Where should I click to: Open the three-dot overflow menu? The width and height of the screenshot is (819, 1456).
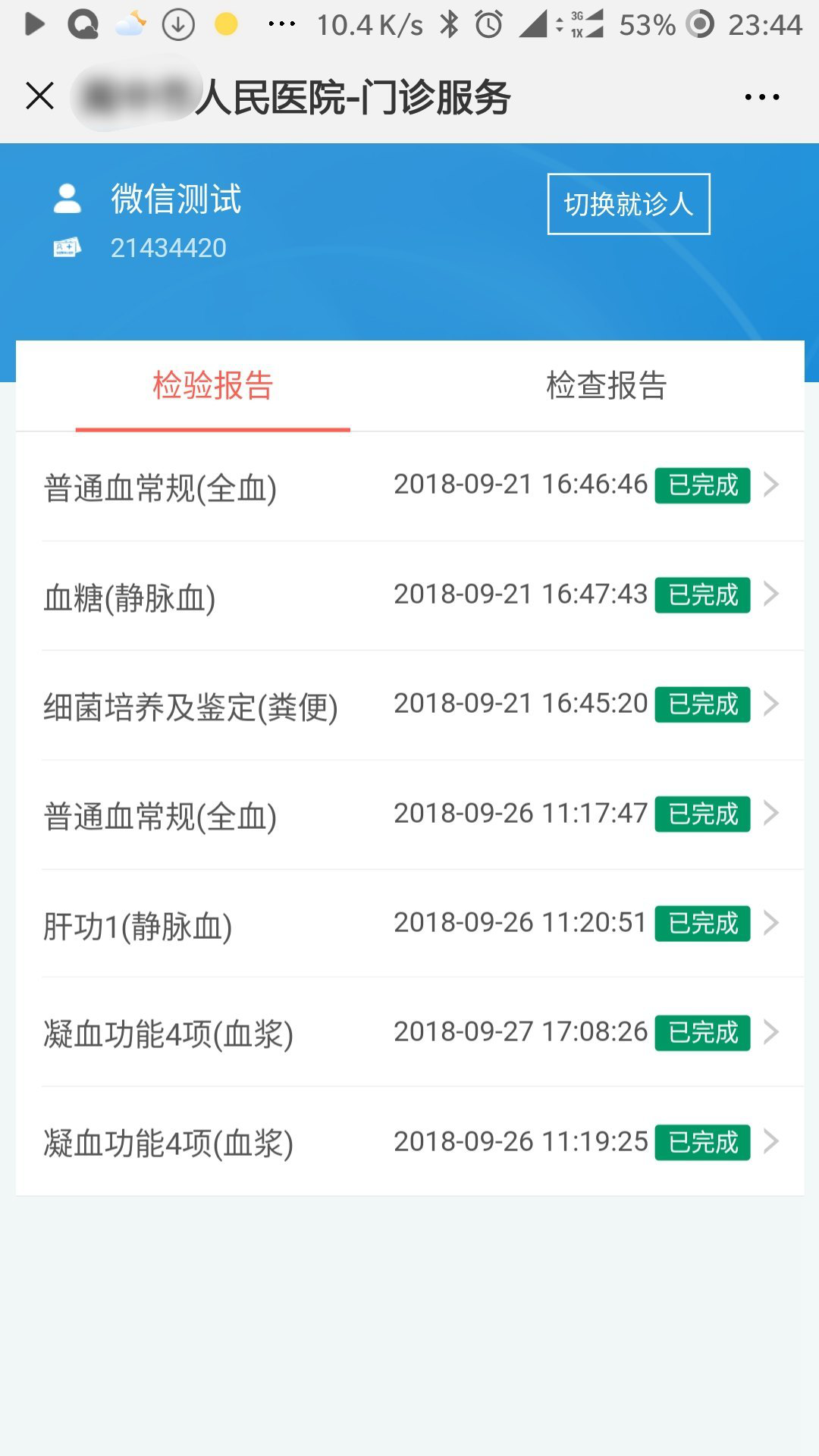761,97
